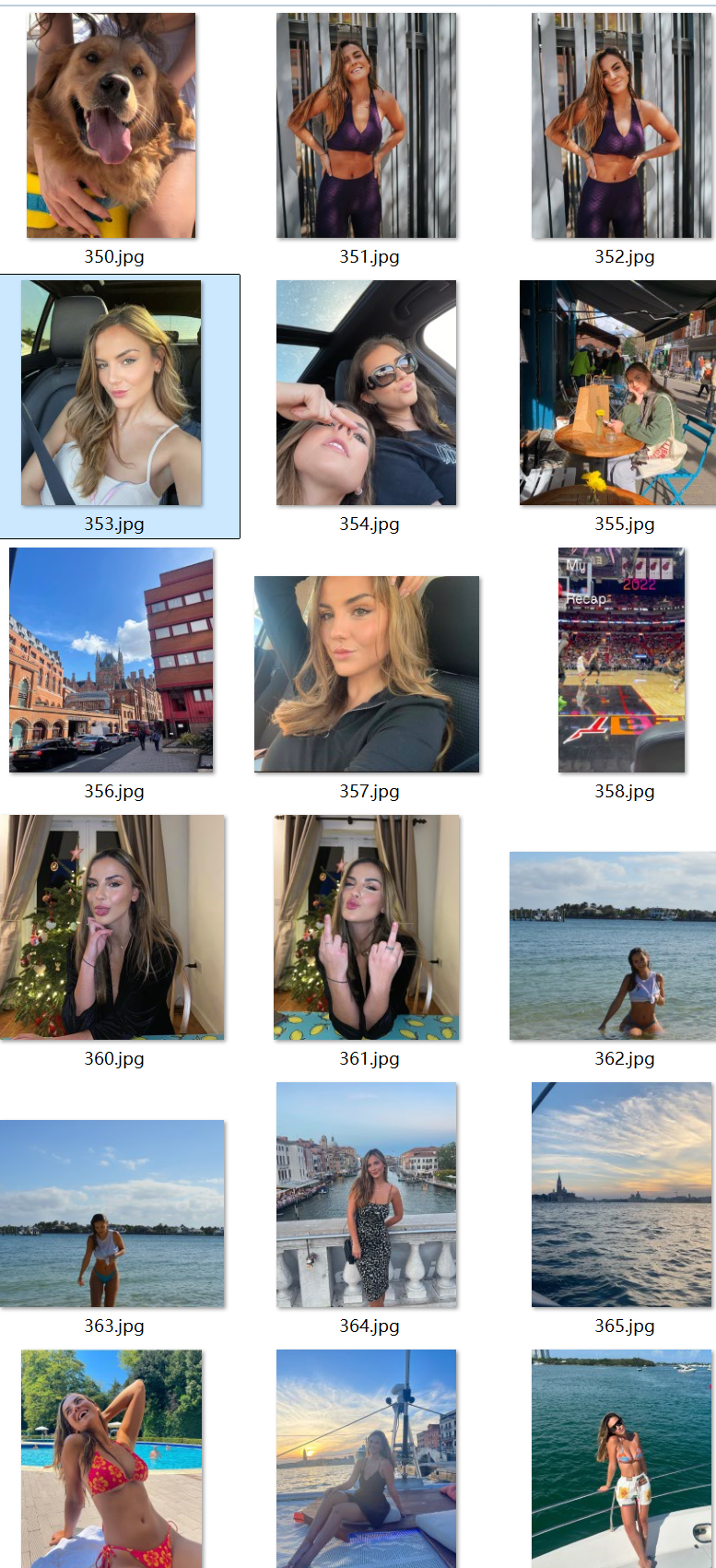Open the poolside photo in the bottom row

point(112,1458)
